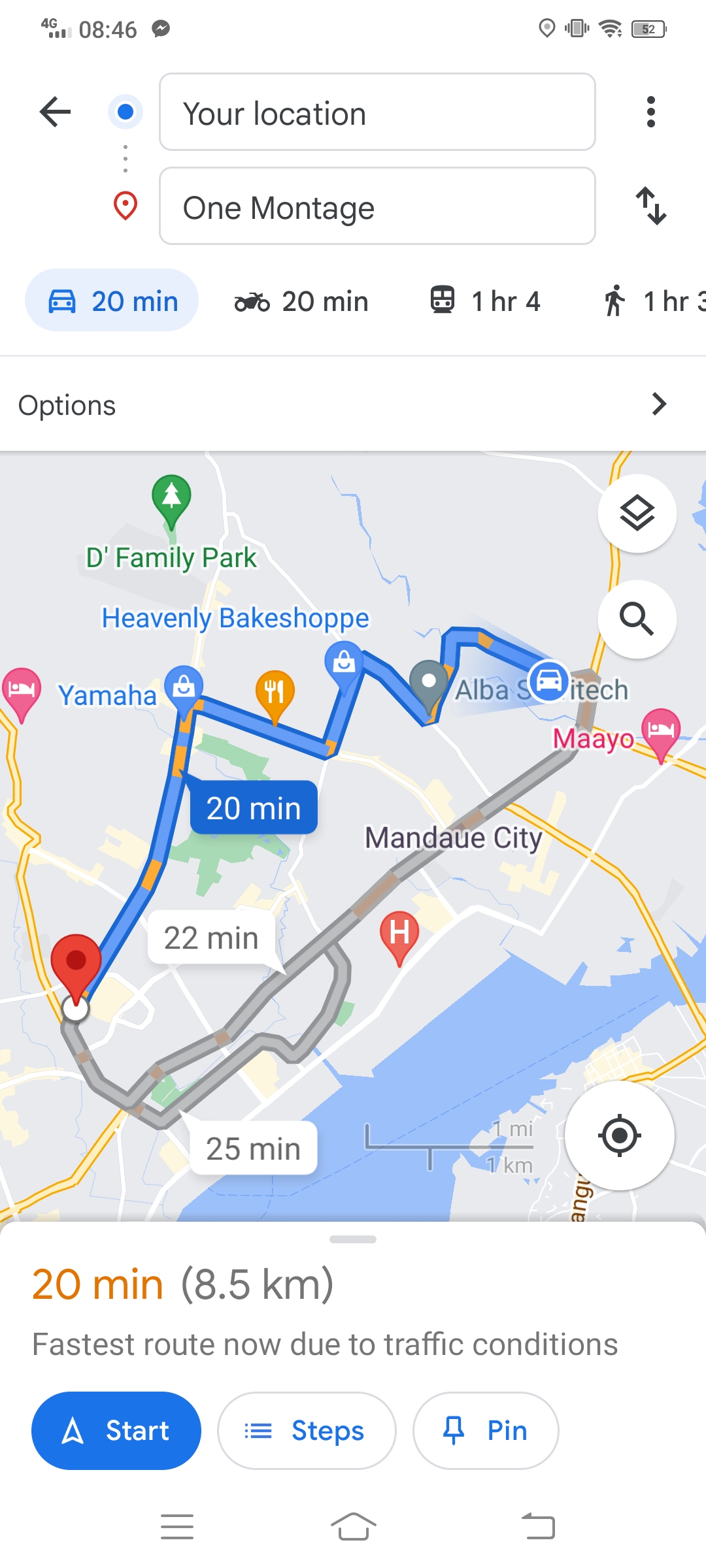Edit the 'Your location' starting point field

click(377, 112)
